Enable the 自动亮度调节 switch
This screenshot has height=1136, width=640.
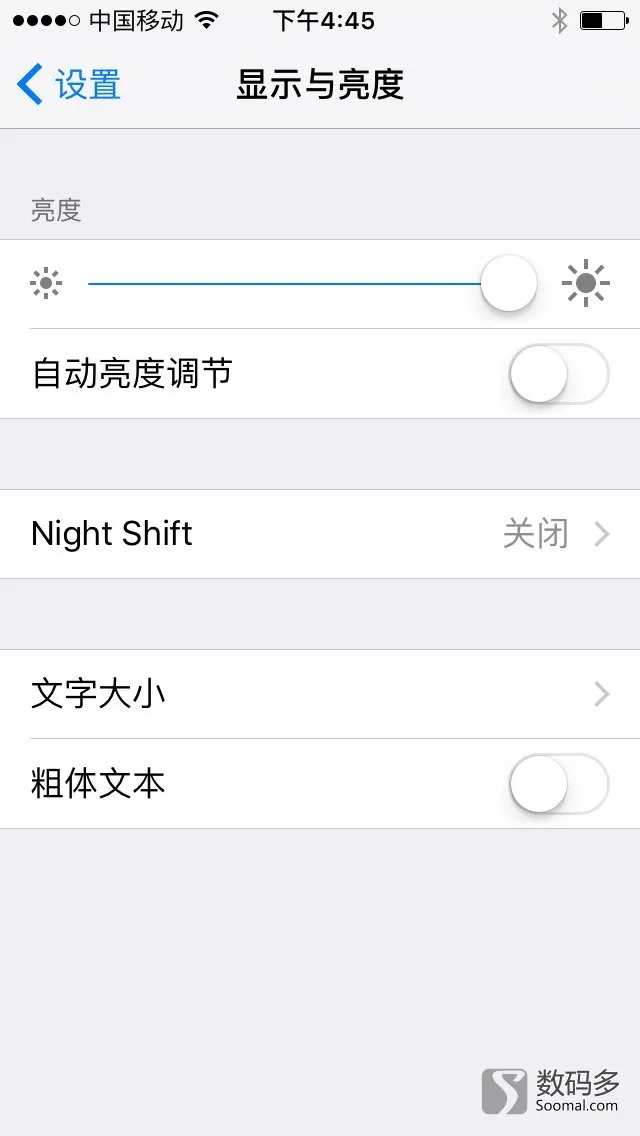pos(559,374)
